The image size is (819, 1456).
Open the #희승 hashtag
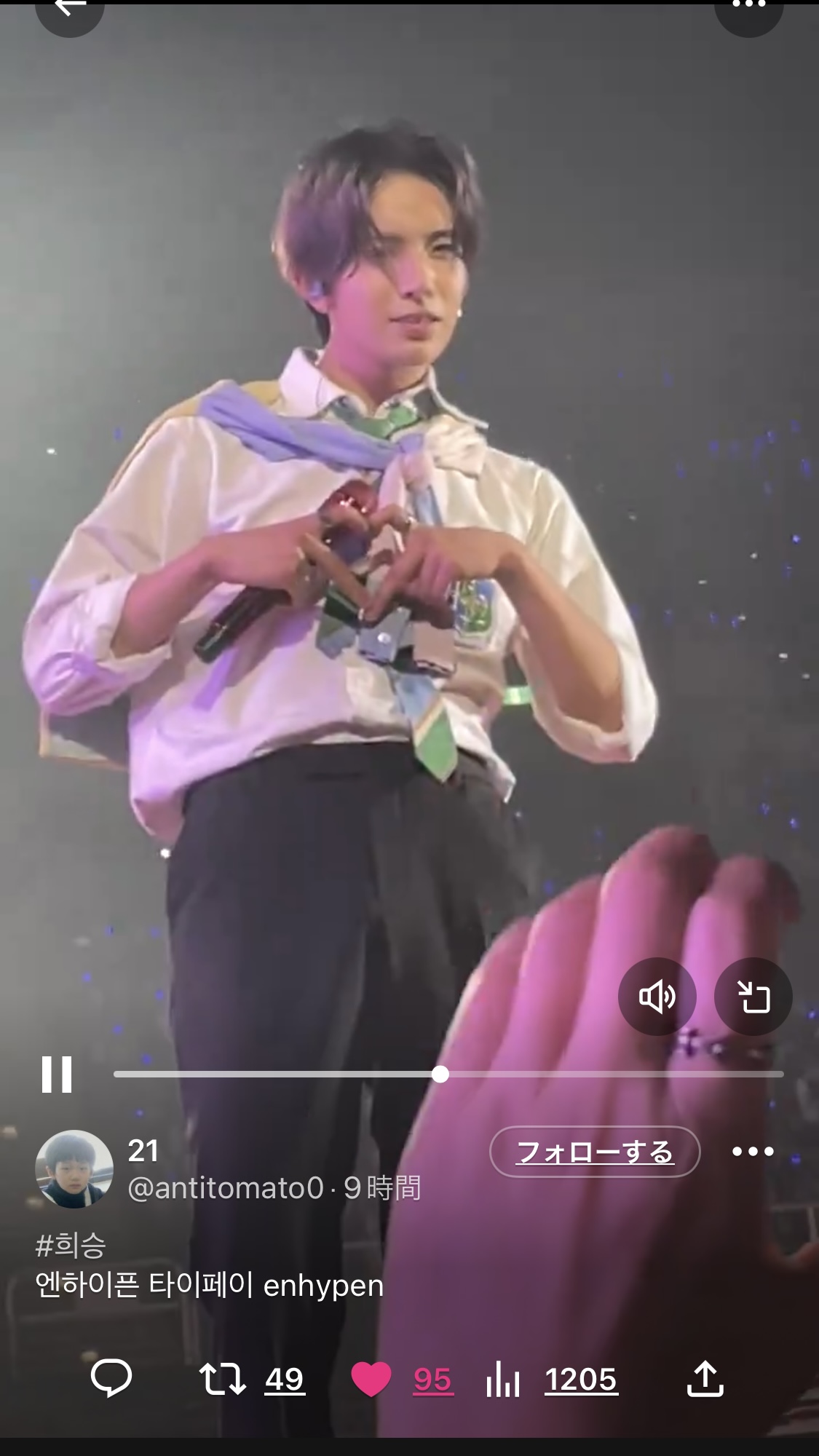(71, 1246)
